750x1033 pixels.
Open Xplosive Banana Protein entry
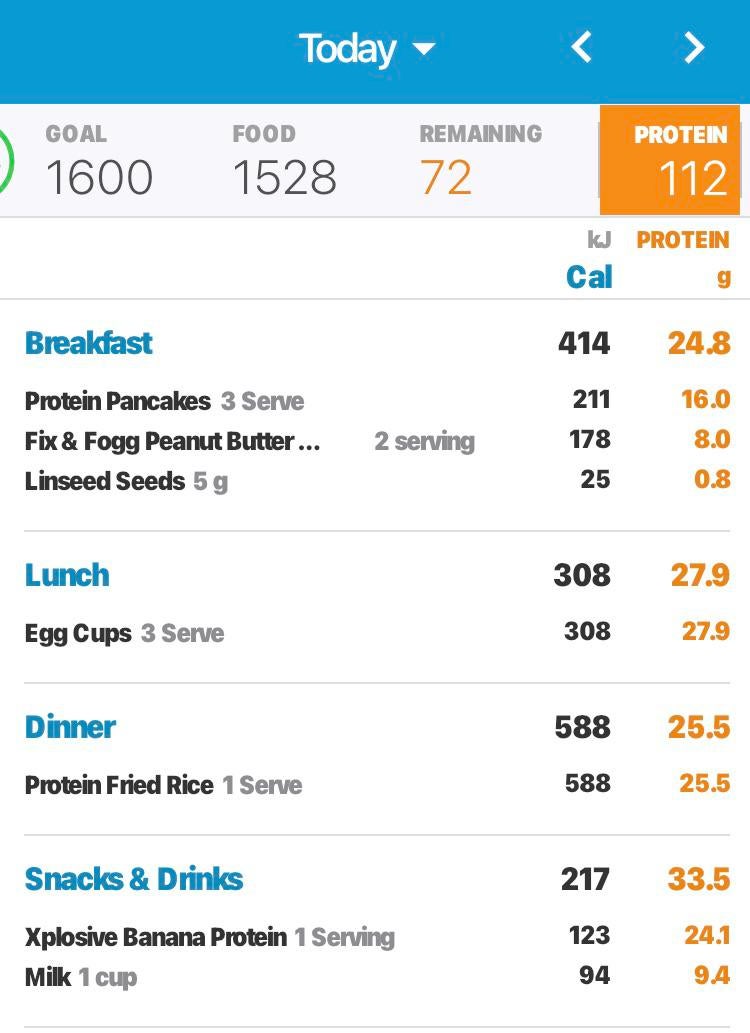(209, 937)
